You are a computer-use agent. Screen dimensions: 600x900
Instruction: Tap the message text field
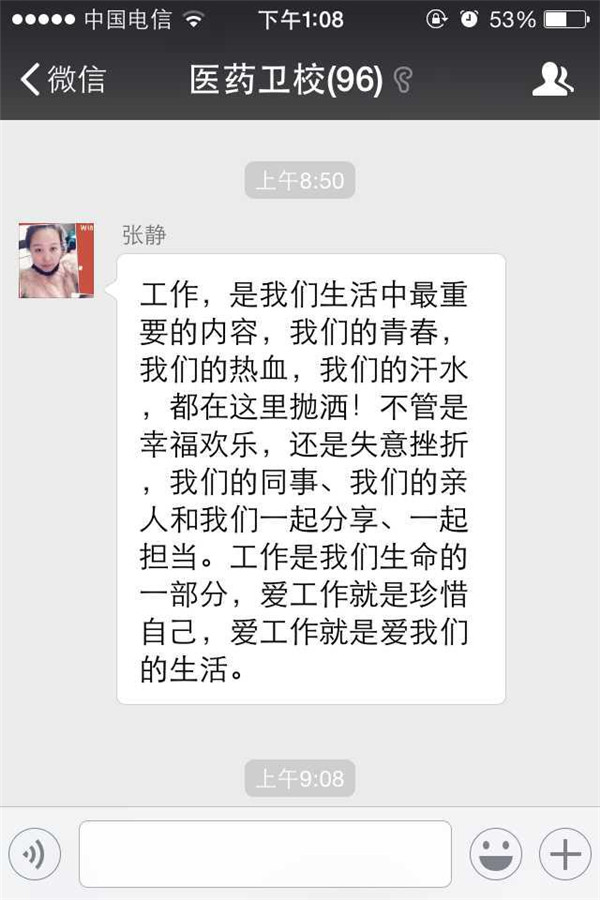click(x=265, y=854)
